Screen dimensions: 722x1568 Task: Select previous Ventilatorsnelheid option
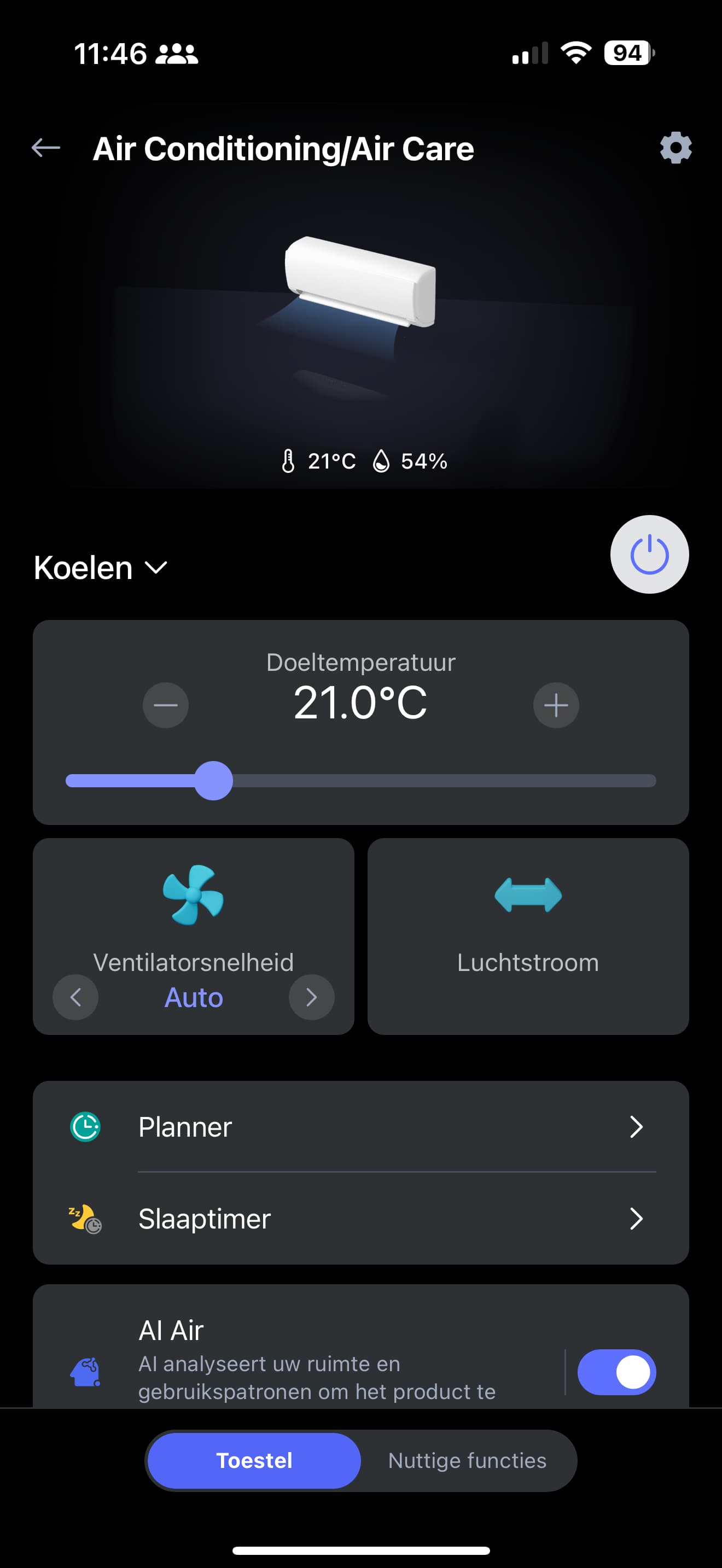pyautogui.click(x=75, y=997)
